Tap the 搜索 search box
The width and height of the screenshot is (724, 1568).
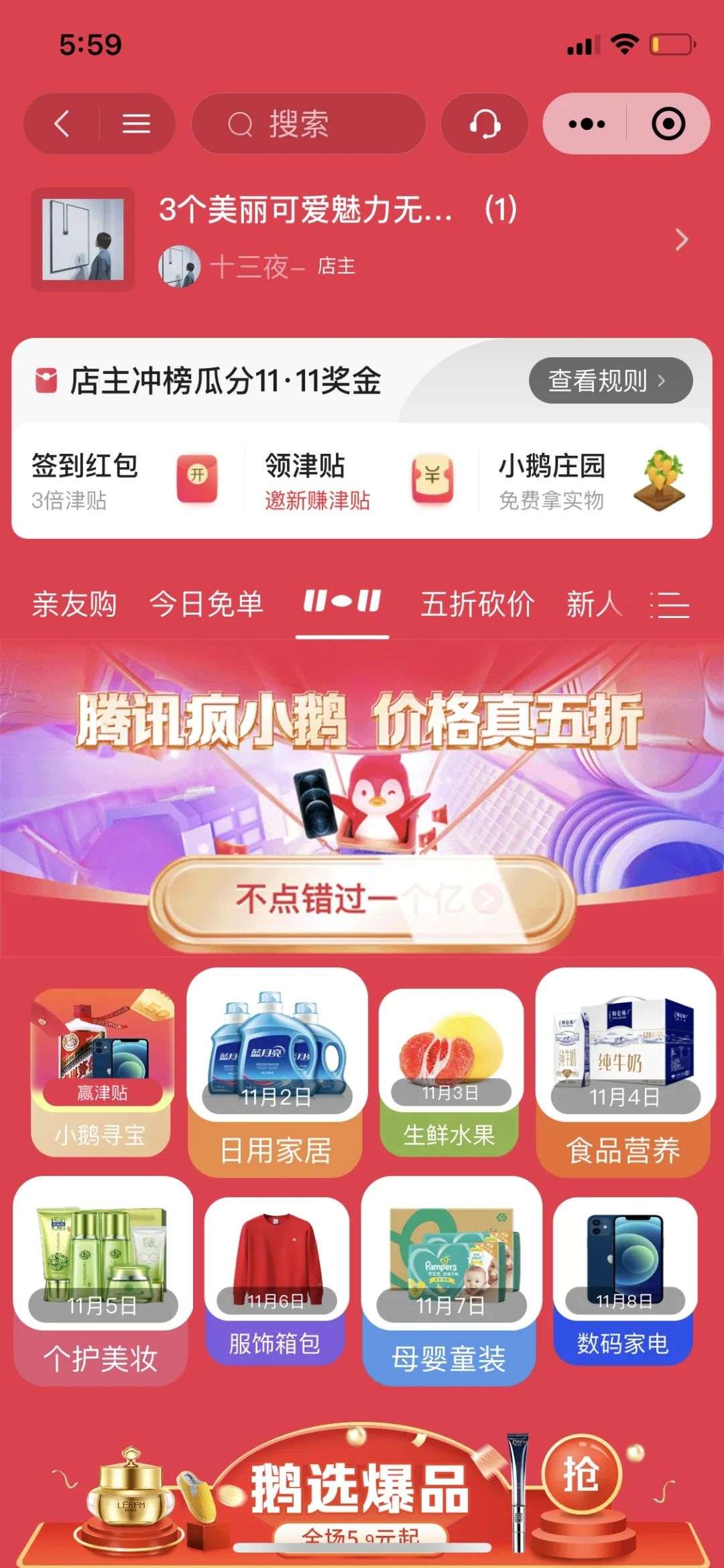[308, 124]
